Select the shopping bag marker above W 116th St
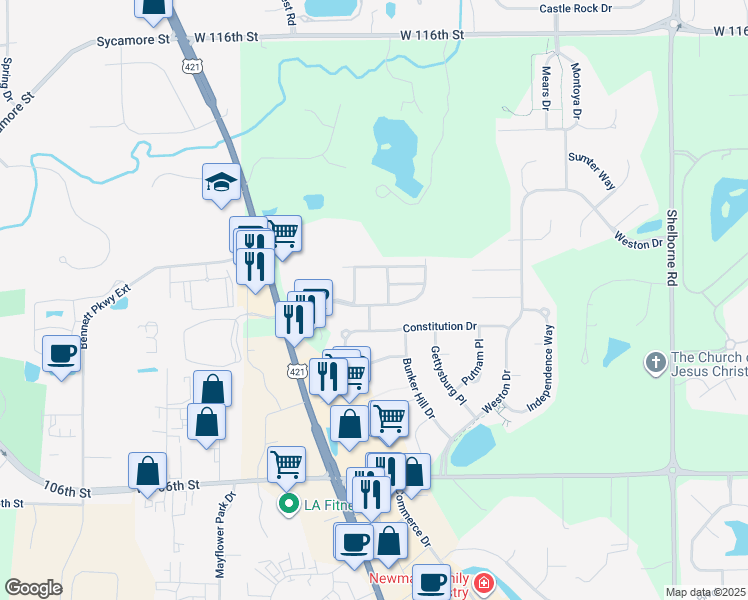 click(154, 9)
